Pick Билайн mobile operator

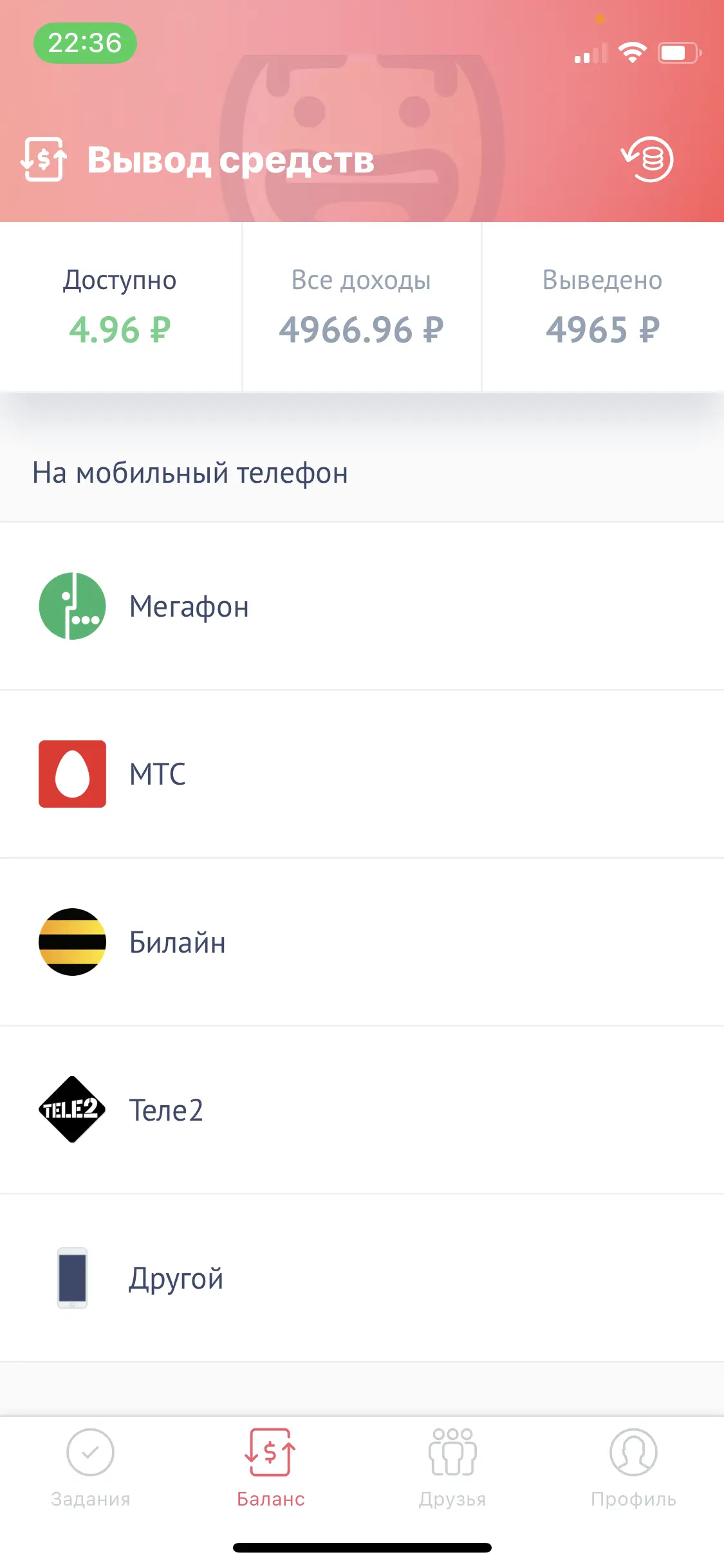362,942
